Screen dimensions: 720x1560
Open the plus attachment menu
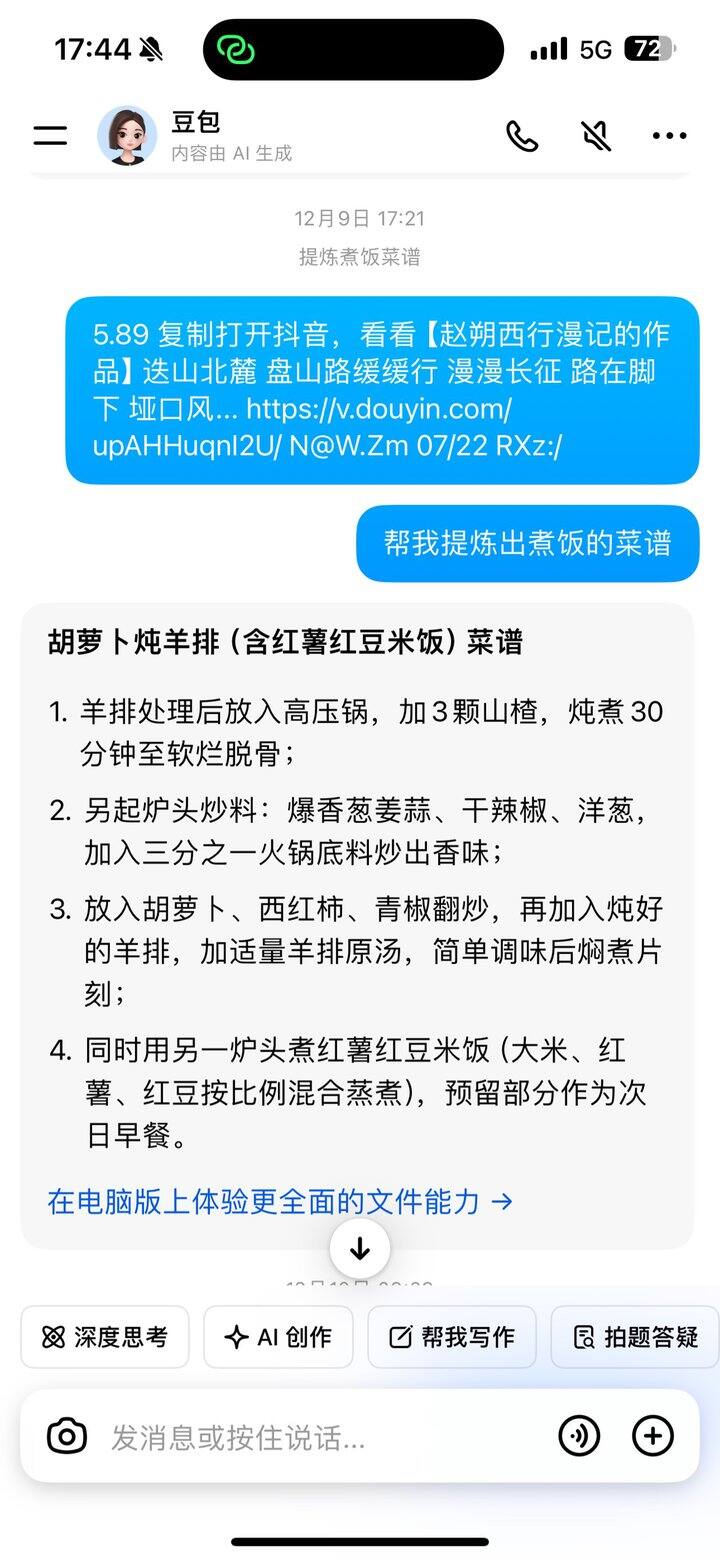[x=653, y=1437]
